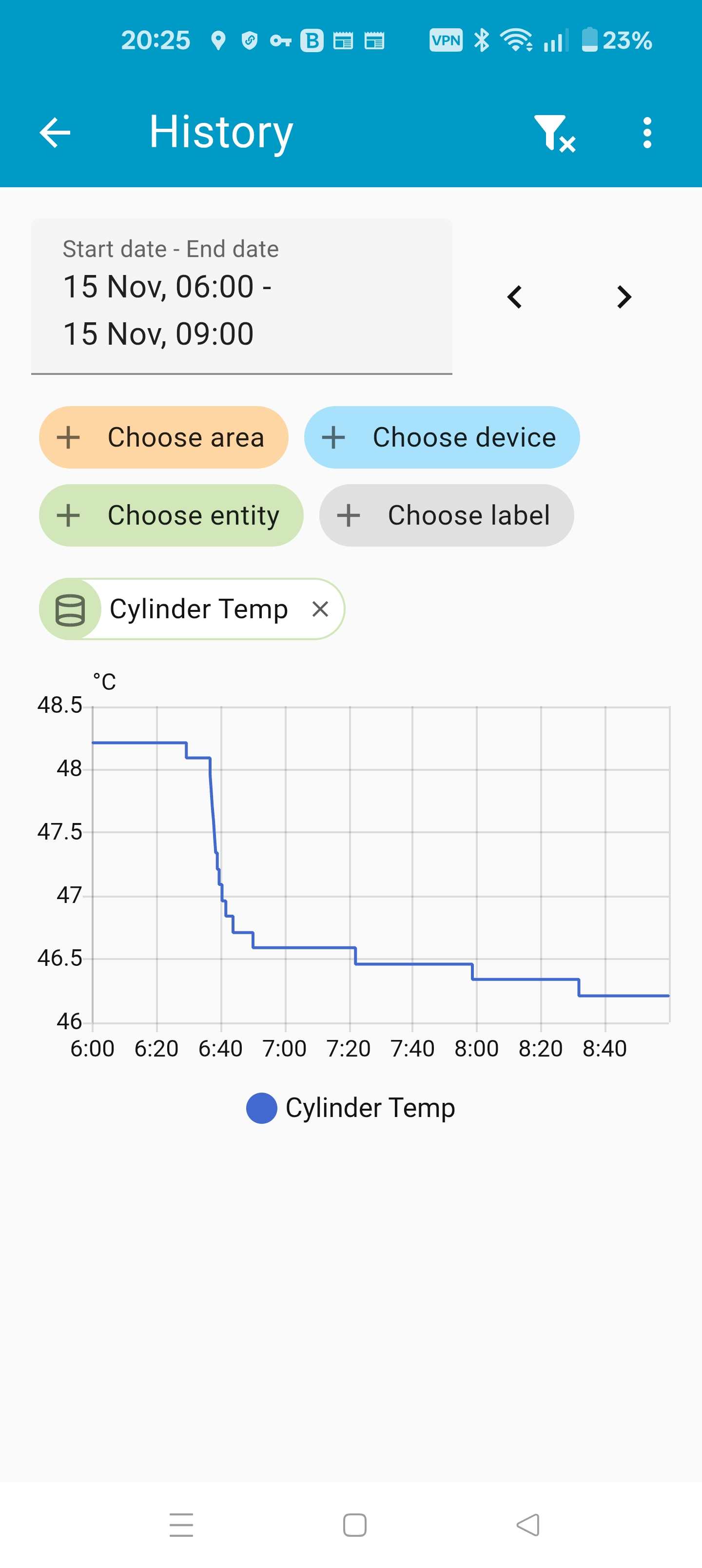
Task: Jump to the previous time range
Action: (514, 297)
